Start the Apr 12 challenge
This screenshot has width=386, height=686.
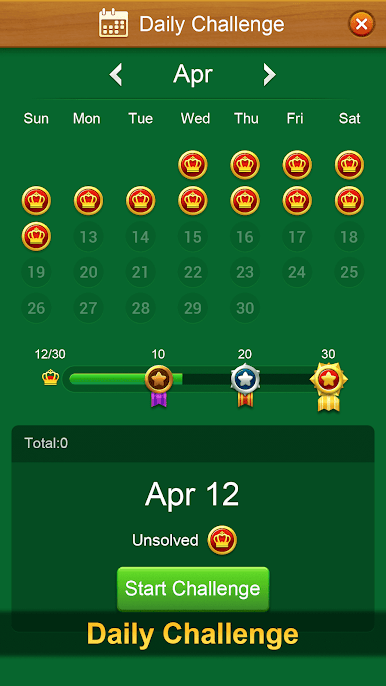(x=193, y=588)
